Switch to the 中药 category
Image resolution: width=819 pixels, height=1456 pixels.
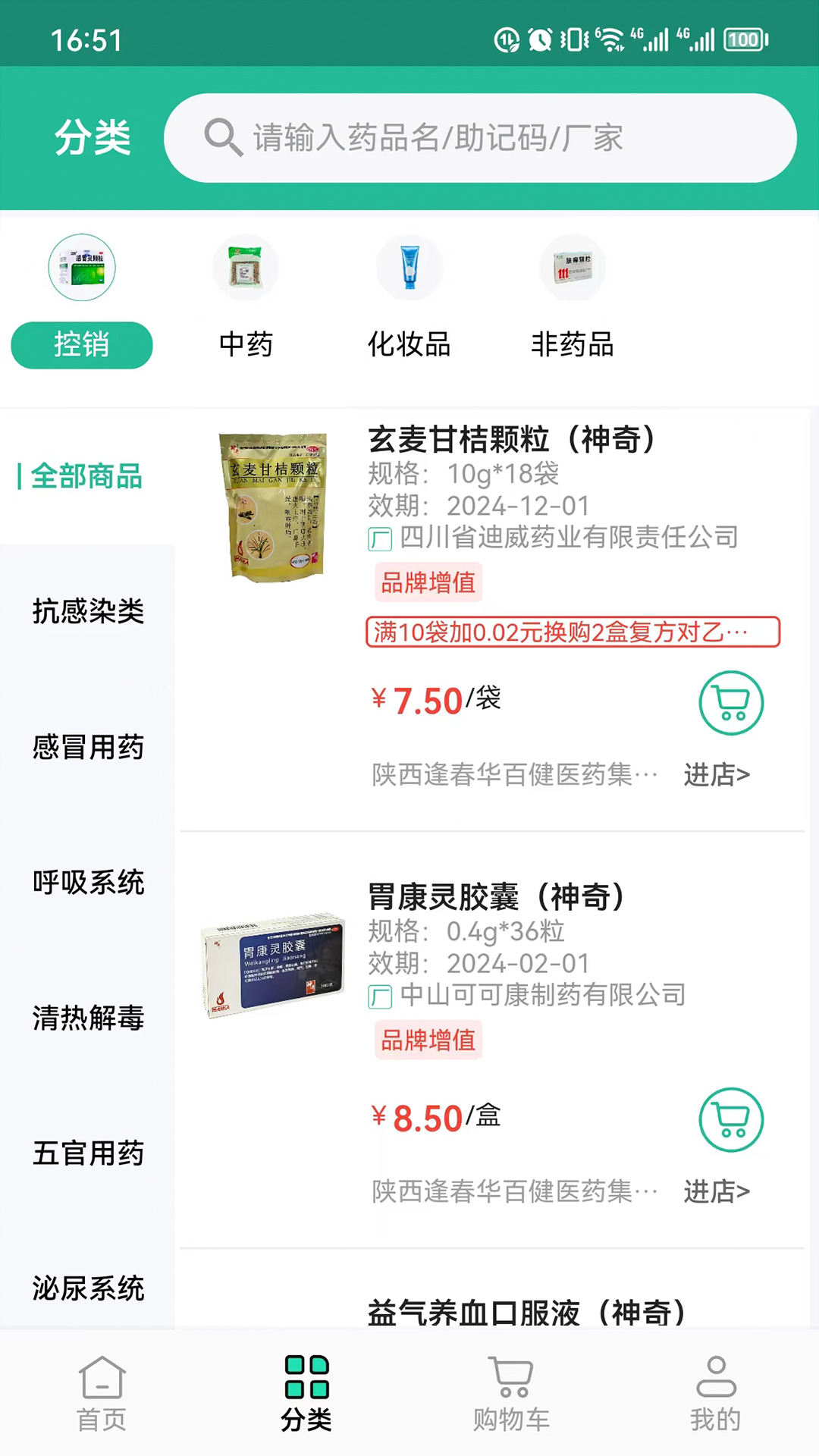coord(246,345)
